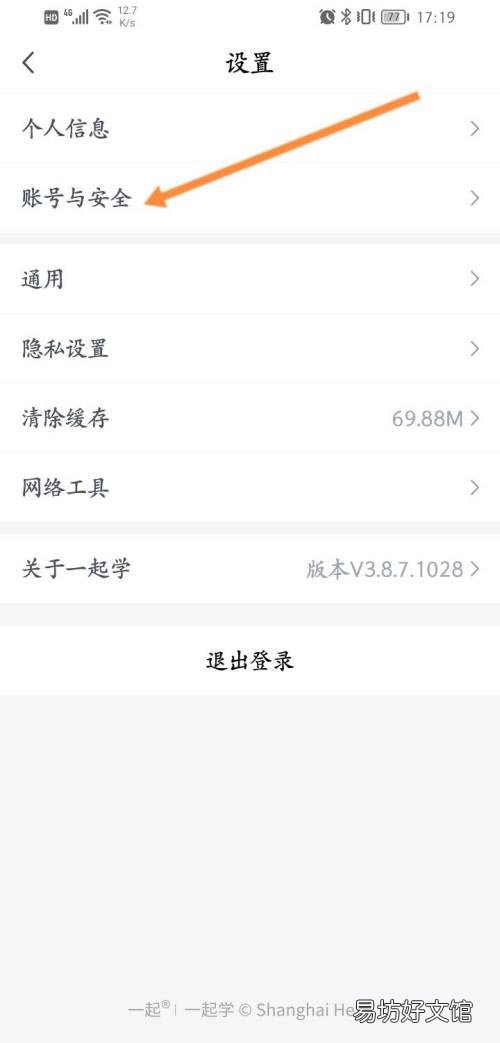The image size is (500, 1043).
Task: Select 清除缓存 showing 69.88M
Action: point(250,418)
